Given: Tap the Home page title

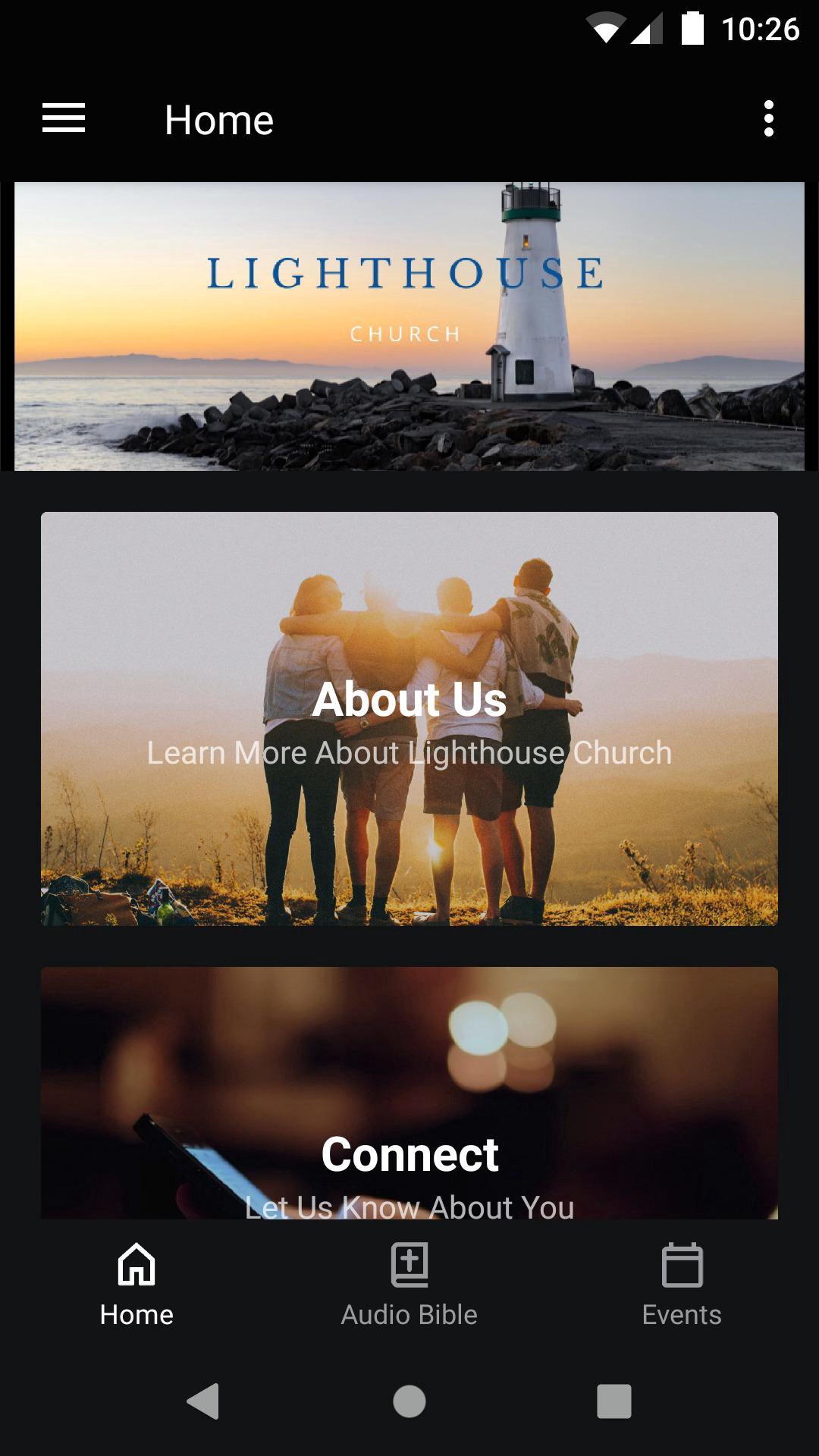Looking at the screenshot, I should (219, 119).
